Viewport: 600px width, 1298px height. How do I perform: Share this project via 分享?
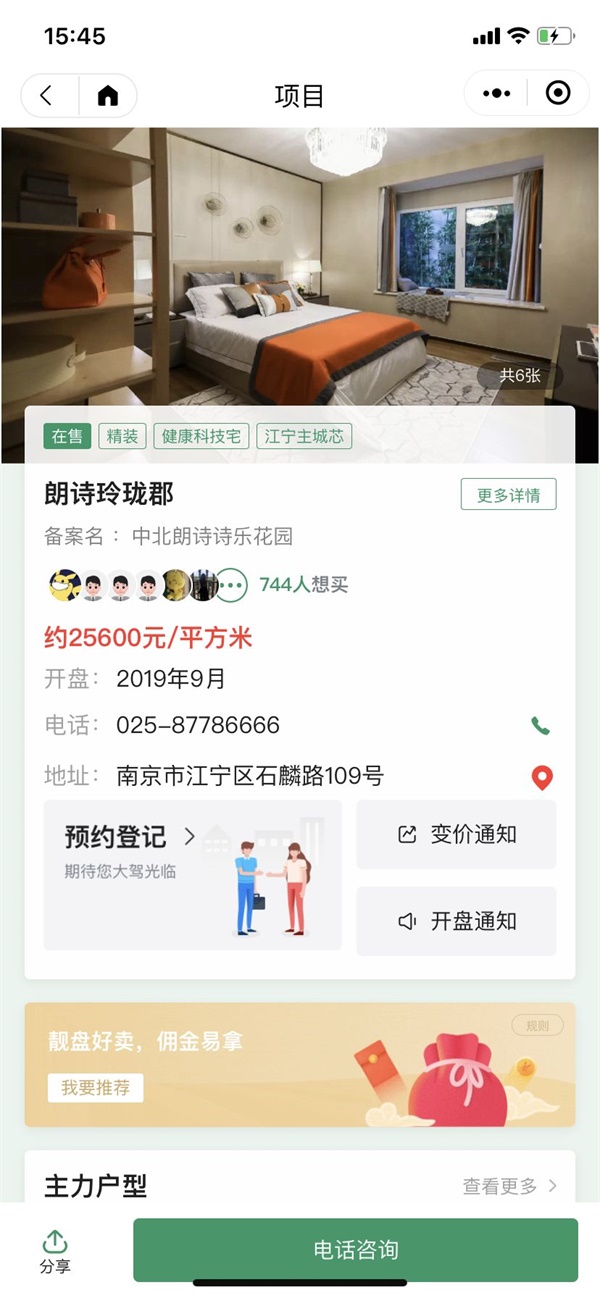[55, 1251]
